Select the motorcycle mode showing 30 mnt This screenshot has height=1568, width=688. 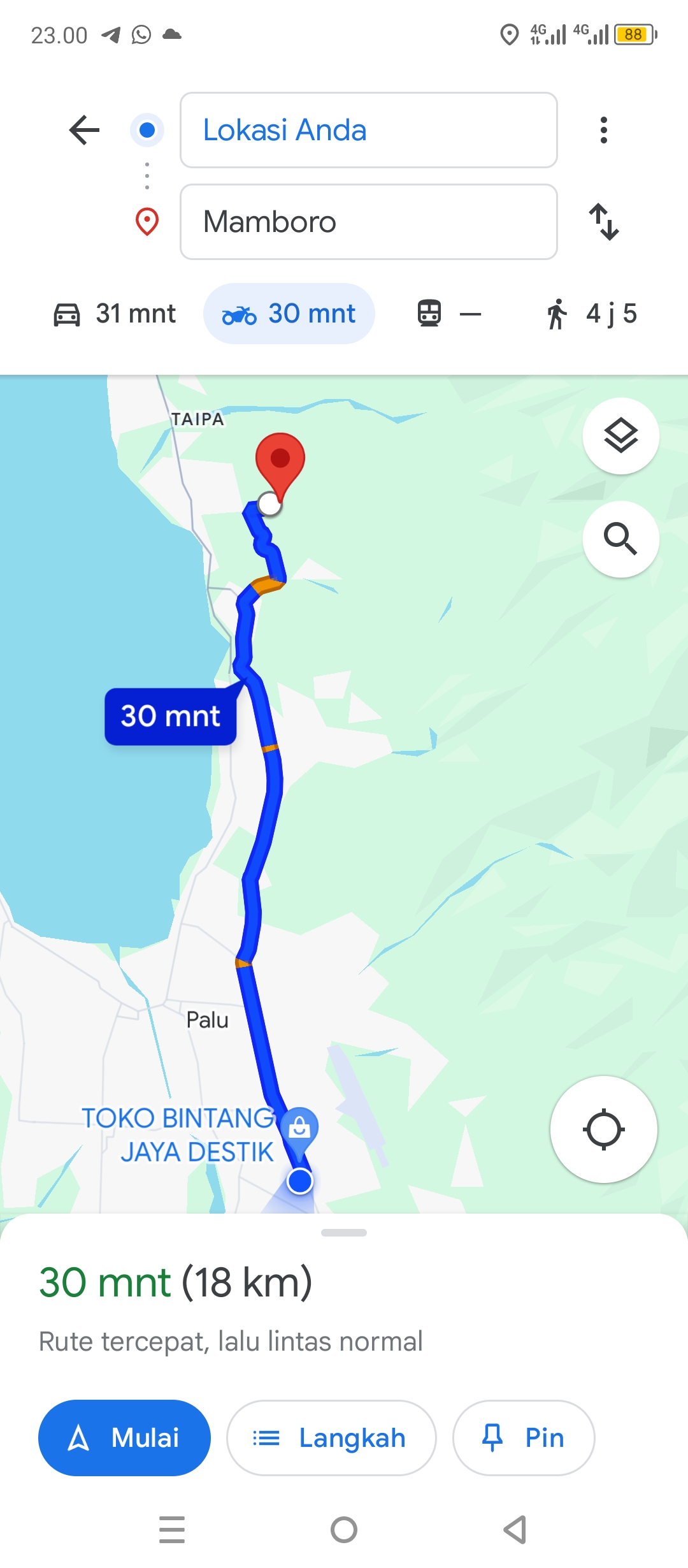(x=289, y=314)
